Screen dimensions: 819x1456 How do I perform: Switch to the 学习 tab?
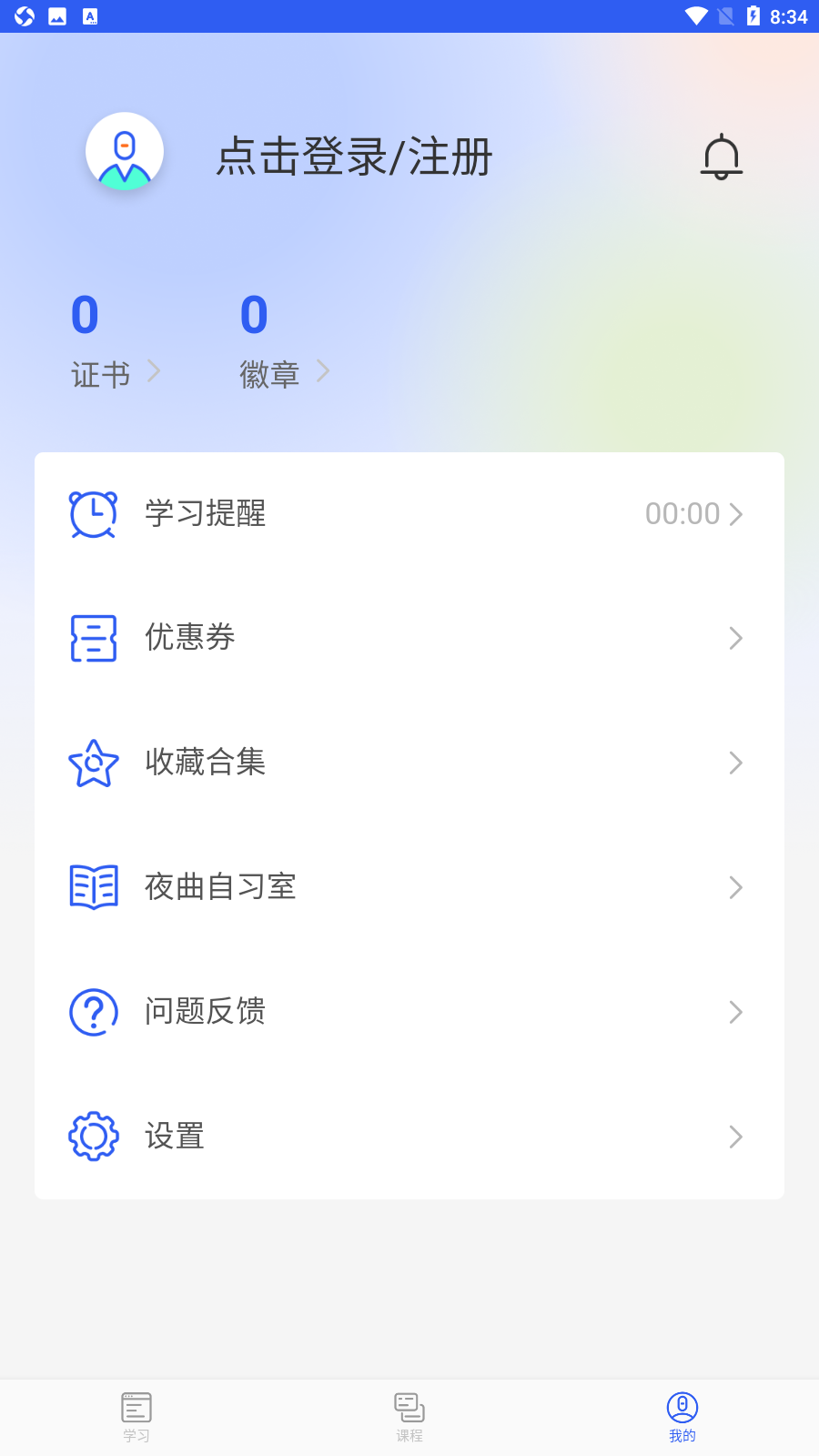[x=136, y=1418]
